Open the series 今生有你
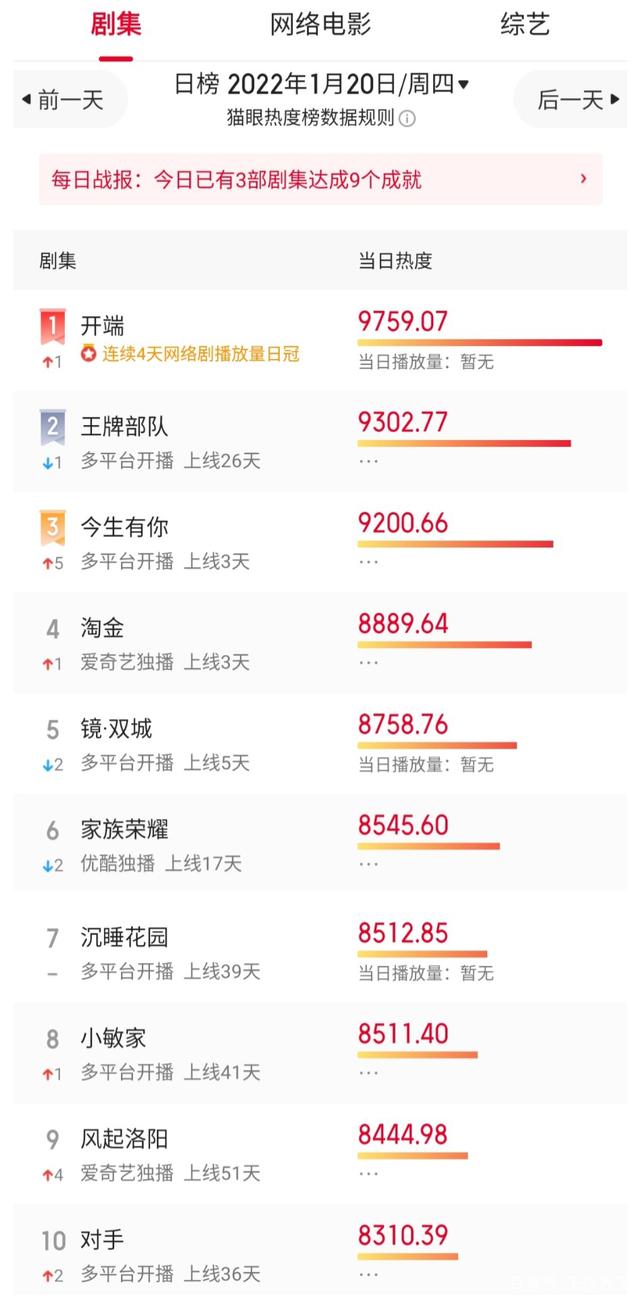The height and width of the screenshot is (1301, 640). tap(320, 542)
